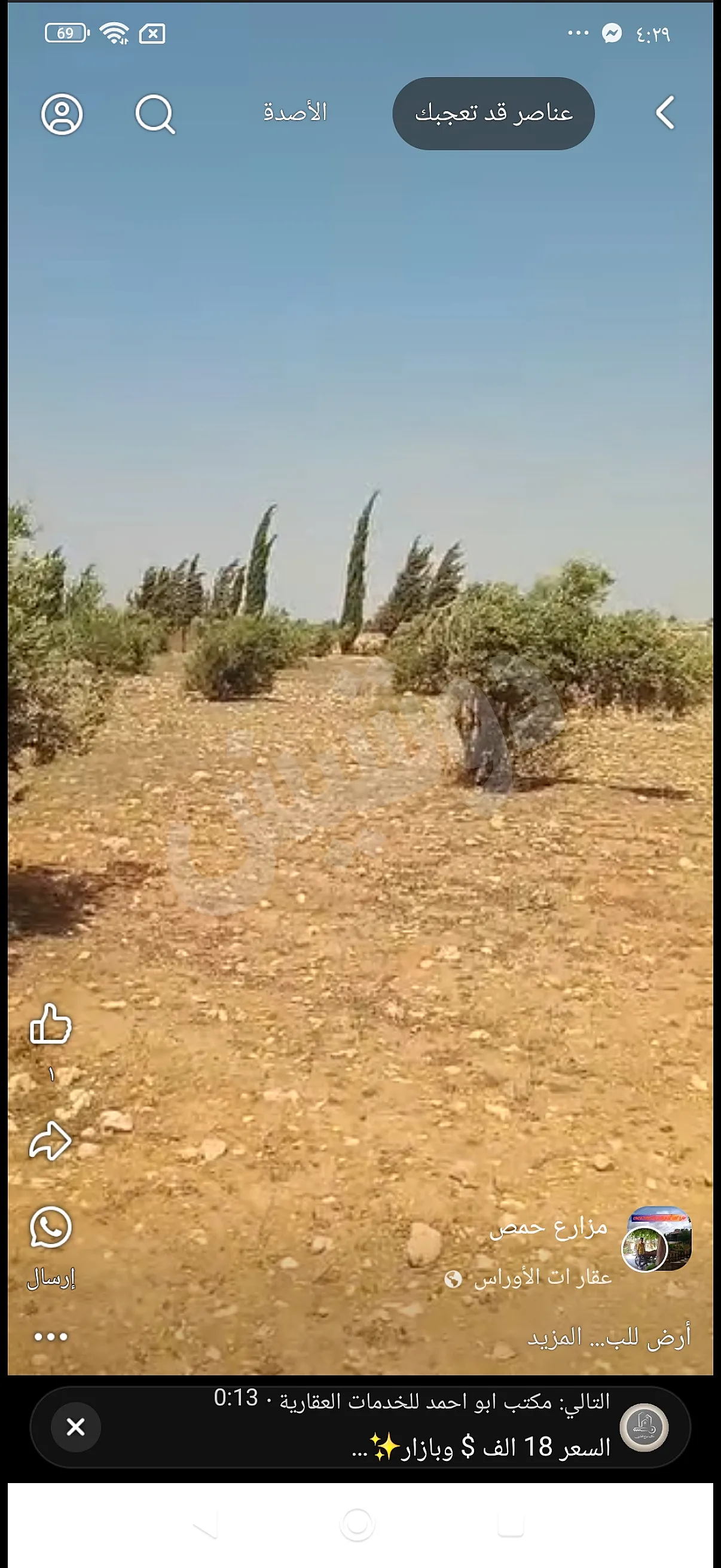Open the three-dots options menu
Image resolution: width=721 pixels, height=1568 pixels.
click(x=50, y=1337)
